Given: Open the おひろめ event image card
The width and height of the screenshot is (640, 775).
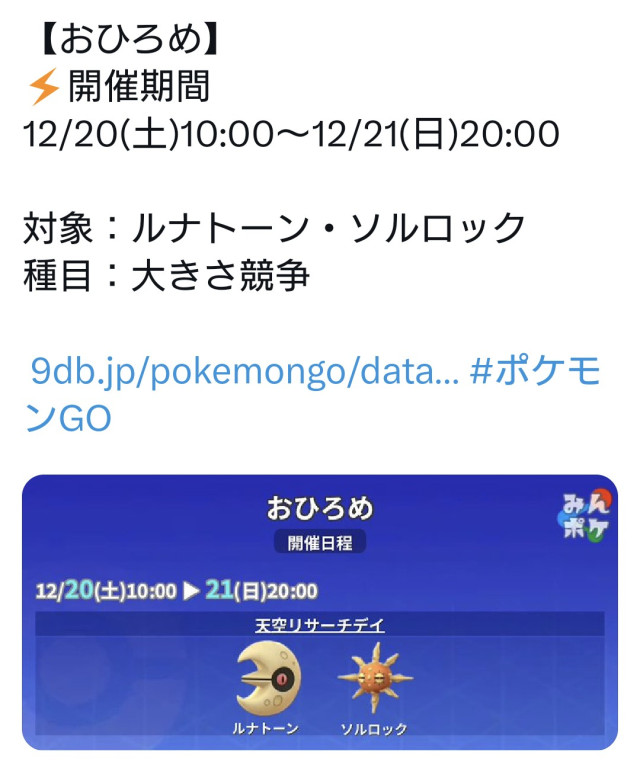Looking at the screenshot, I should coord(320,612).
